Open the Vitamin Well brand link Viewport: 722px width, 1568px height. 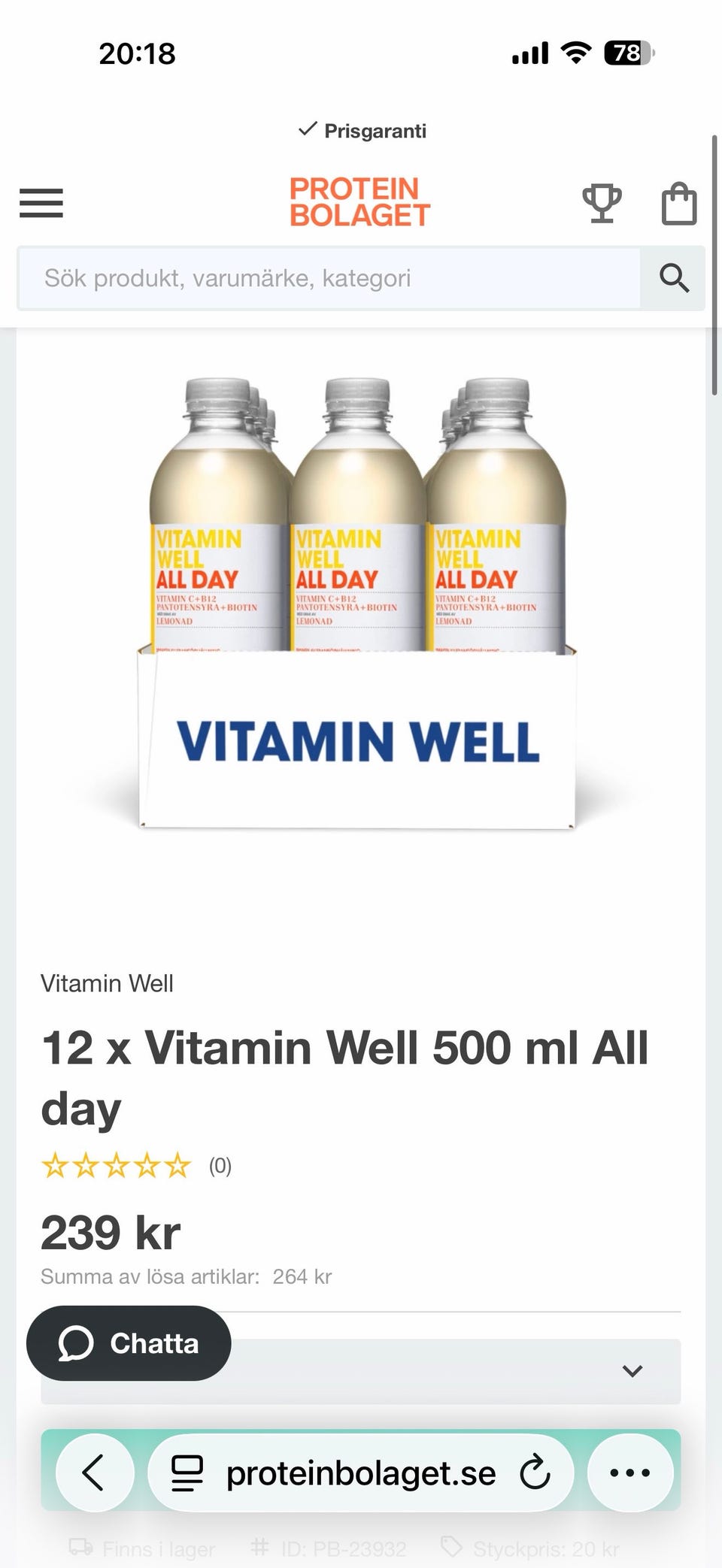point(107,983)
